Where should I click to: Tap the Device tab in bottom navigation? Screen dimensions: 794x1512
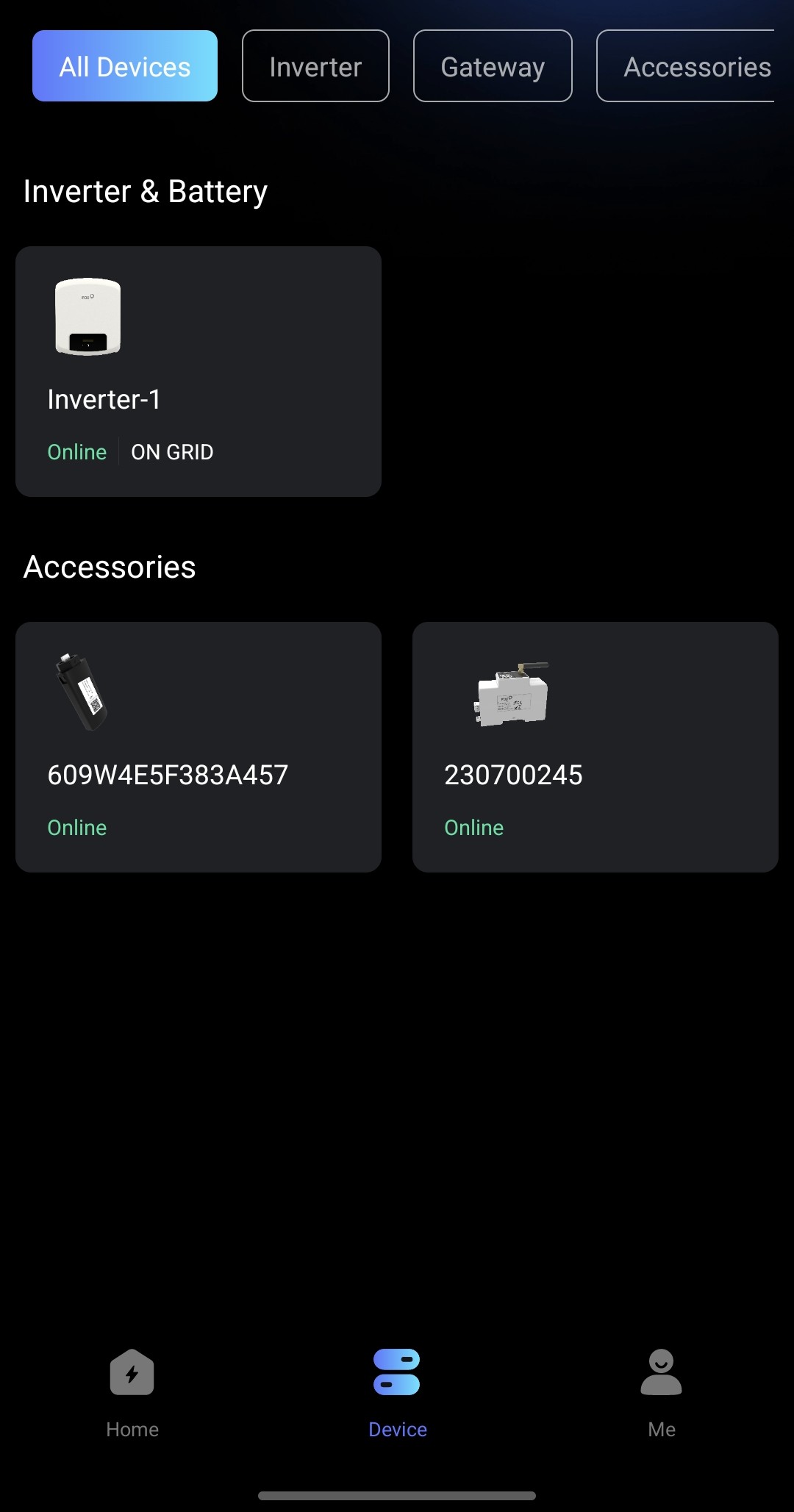(397, 1391)
